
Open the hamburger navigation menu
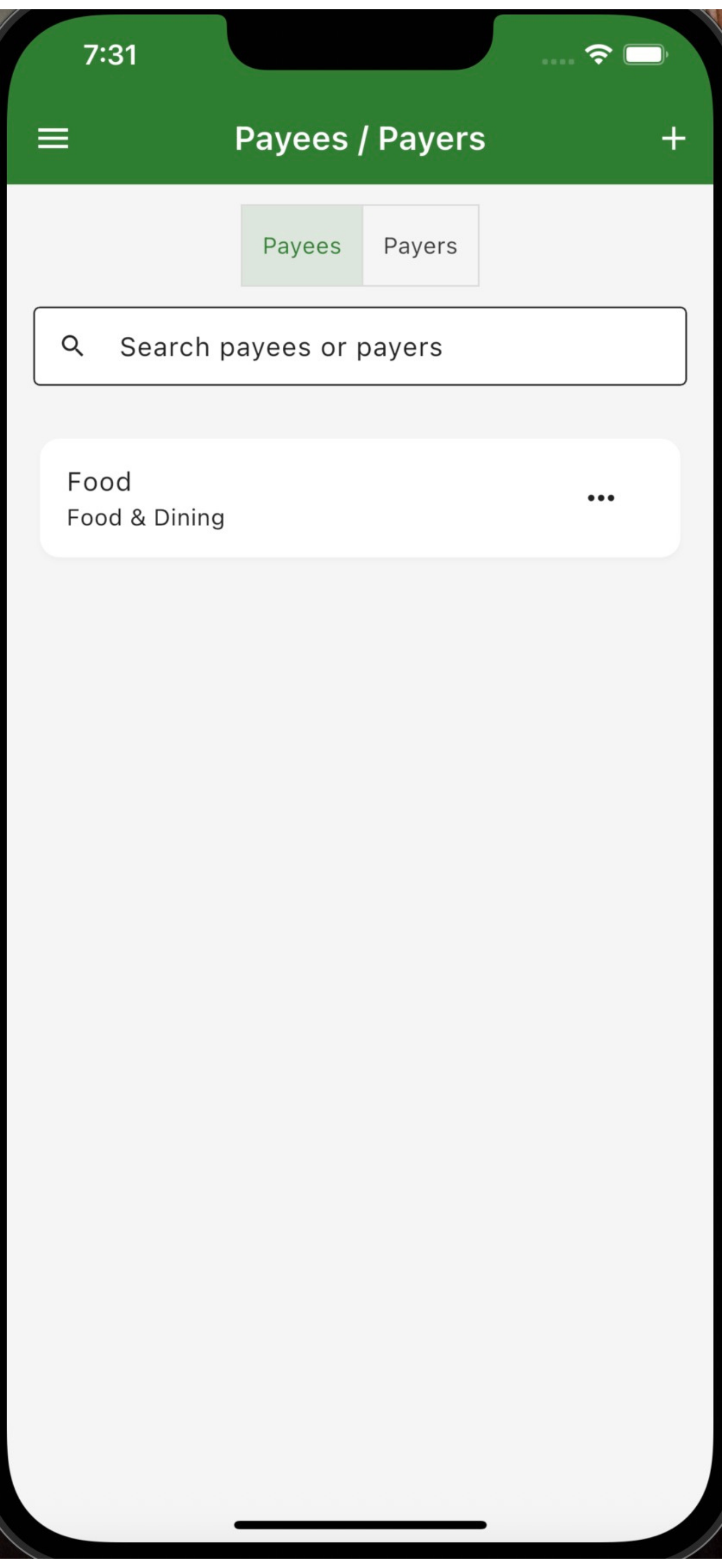click(x=53, y=139)
